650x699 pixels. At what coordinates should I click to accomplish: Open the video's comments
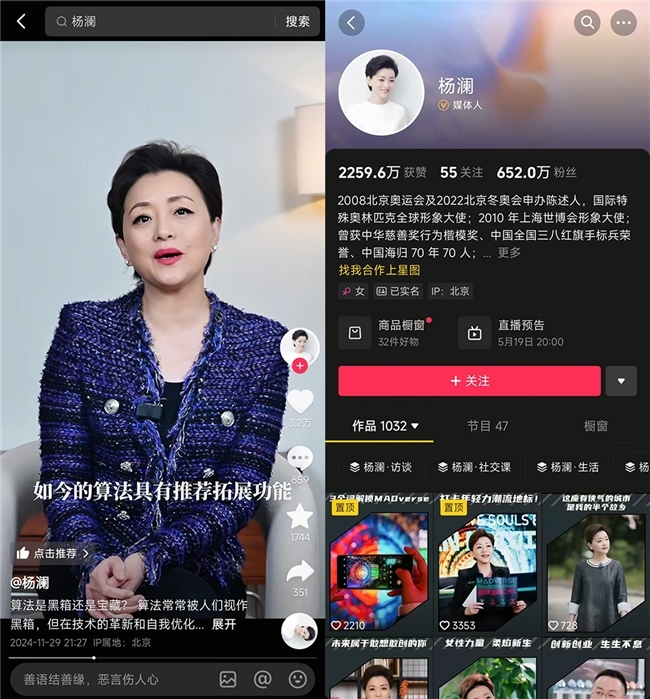click(300, 459)
